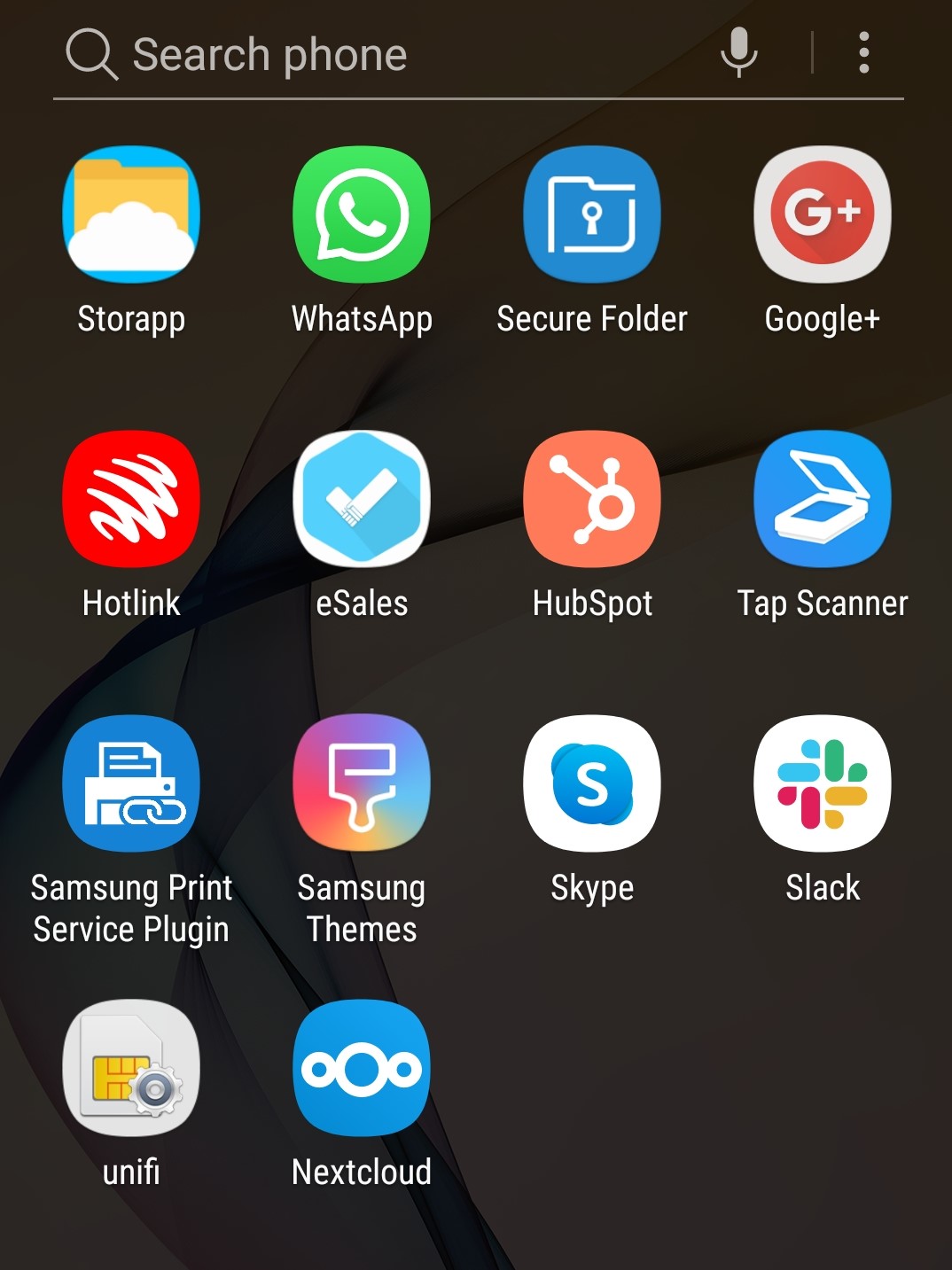Image resolution: width=952 pixels, height=1270 pixels.
Task: Open Samsung Print Service Plugin
Action: coord(131,783)
